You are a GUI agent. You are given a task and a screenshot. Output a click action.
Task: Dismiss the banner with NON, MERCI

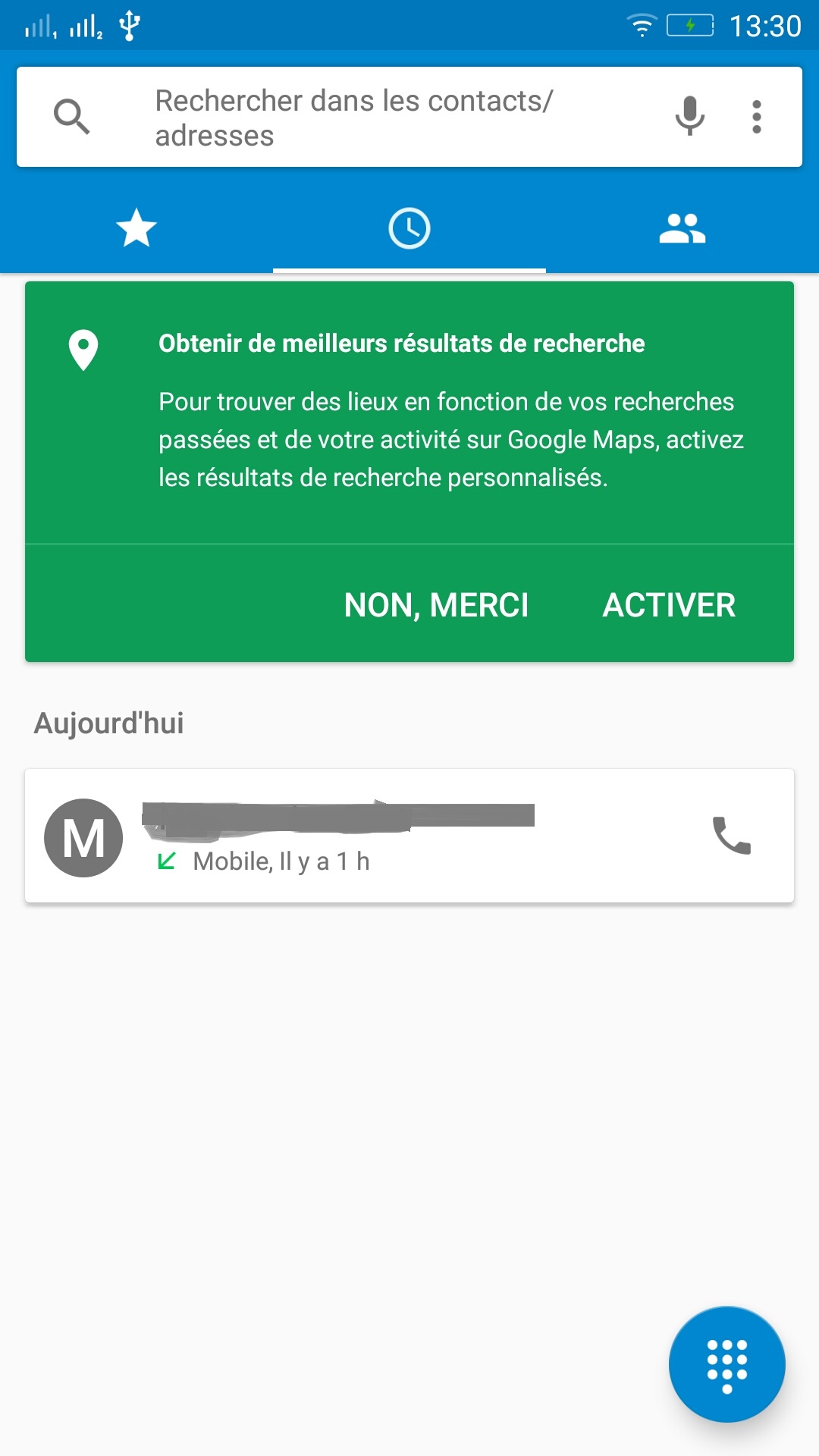pyautogui.click(x=436, y=605)
